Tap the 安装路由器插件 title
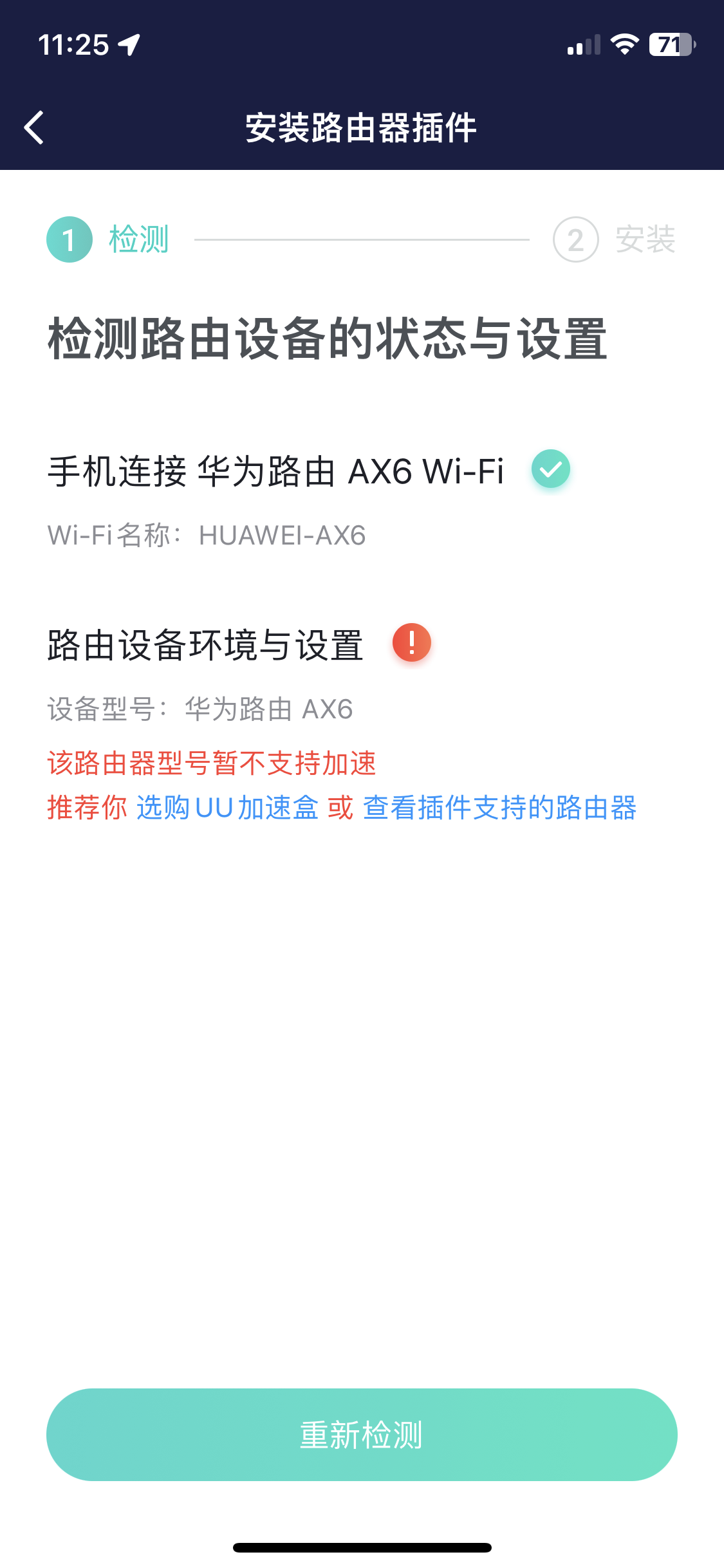Viewport: 724px width, 1568px height. coord(362,126)
